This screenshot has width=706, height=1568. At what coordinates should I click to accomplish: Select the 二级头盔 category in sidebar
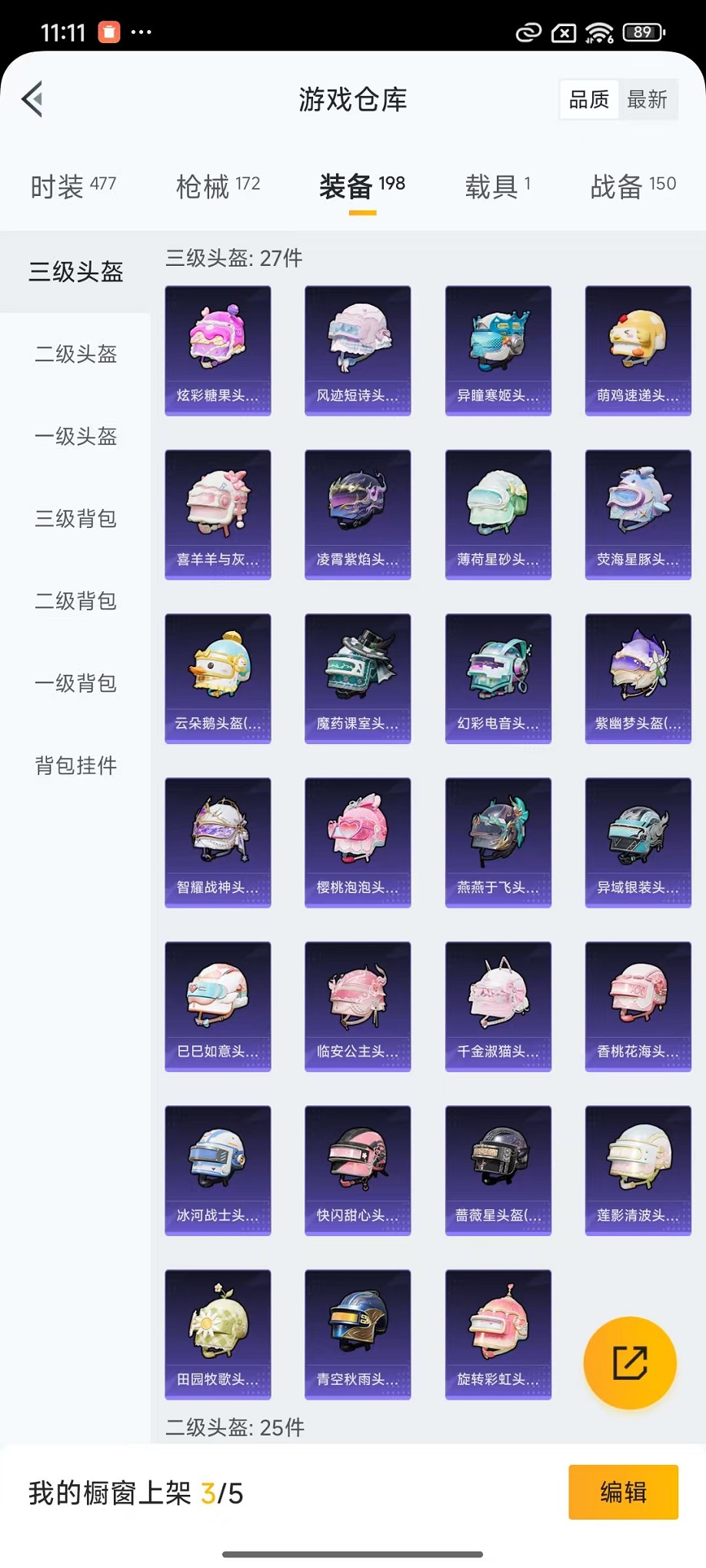pos(75,354)
